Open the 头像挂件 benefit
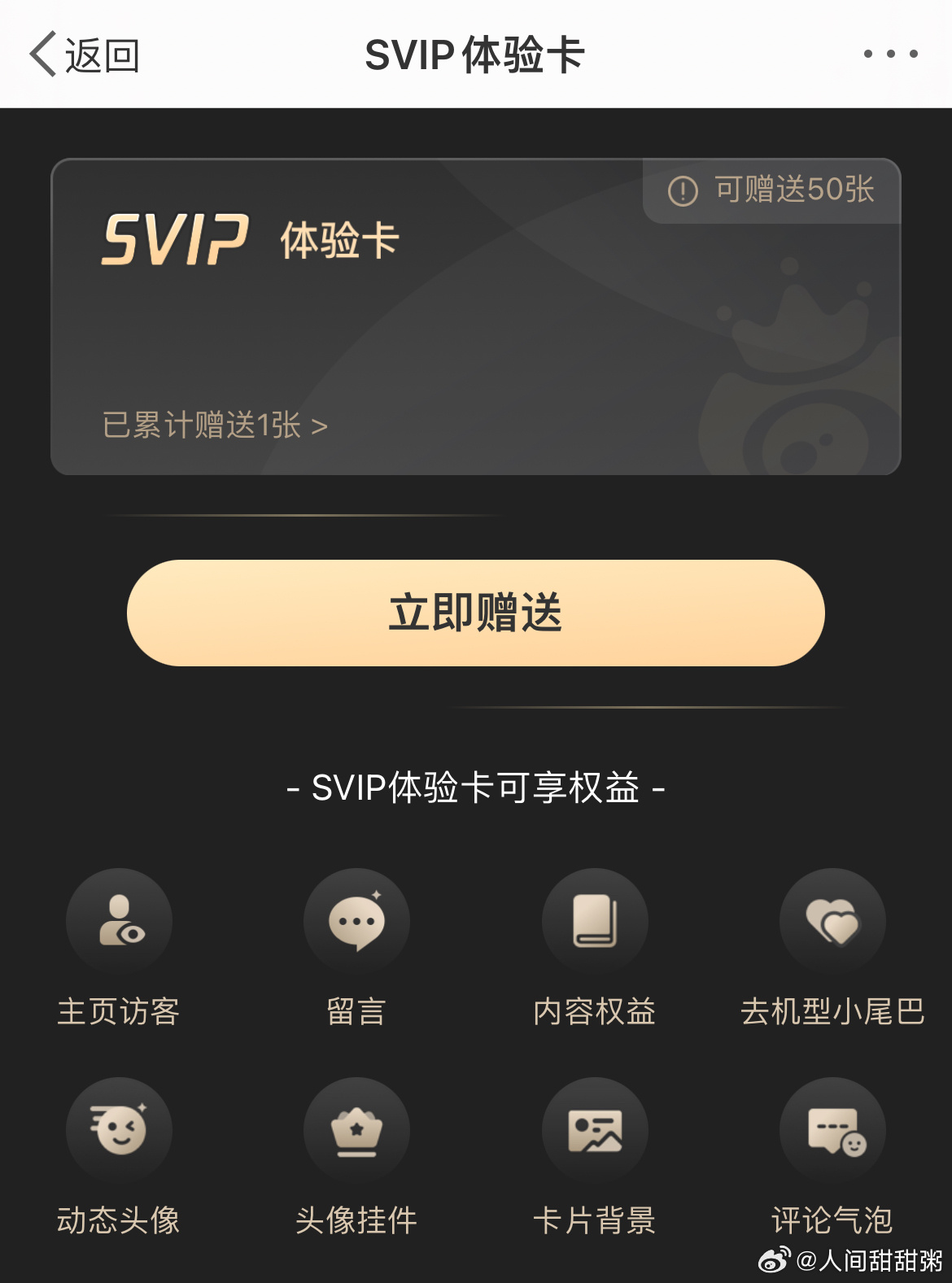Image resolution: width=952 pixels, height=1283 pixels. [x=356, y=1130]
